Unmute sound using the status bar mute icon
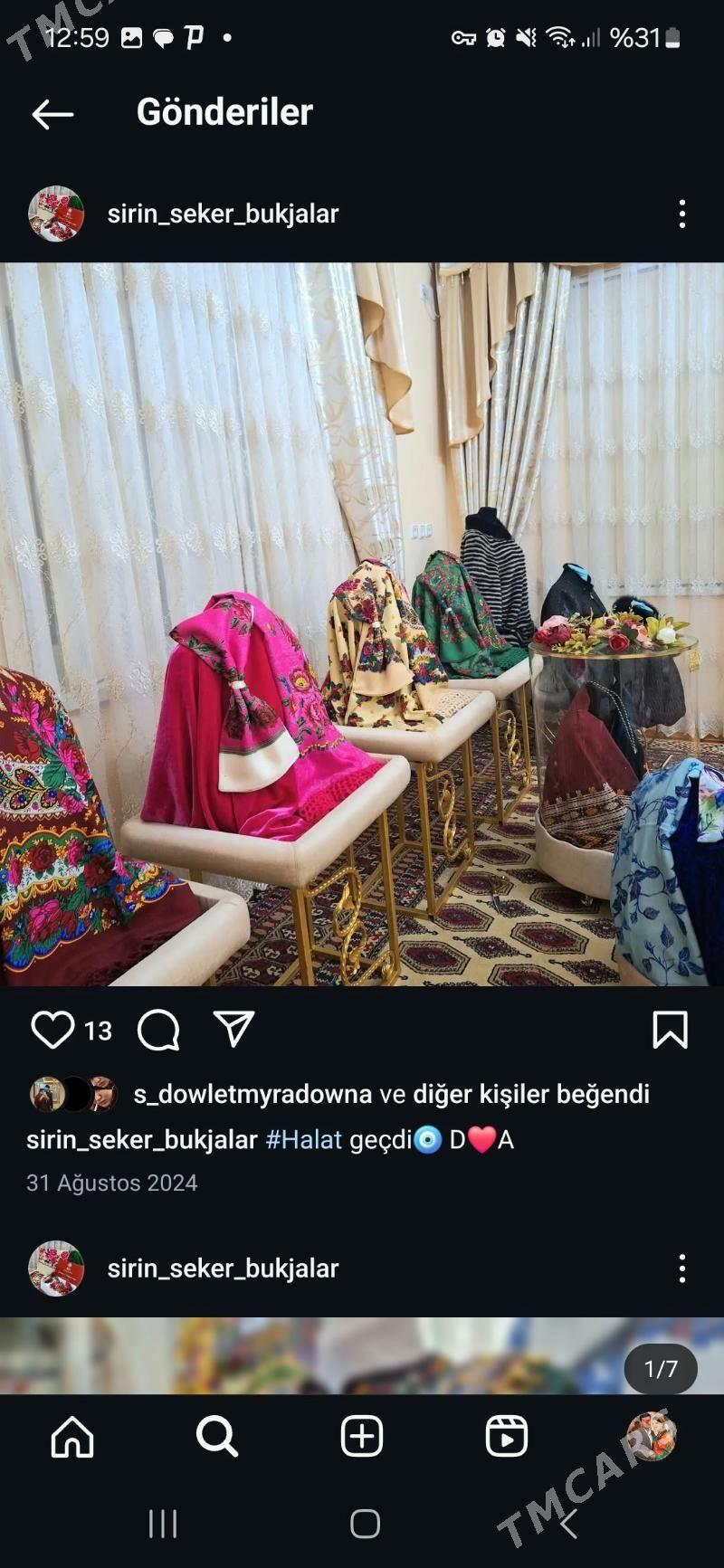 [x=529, y=36]
